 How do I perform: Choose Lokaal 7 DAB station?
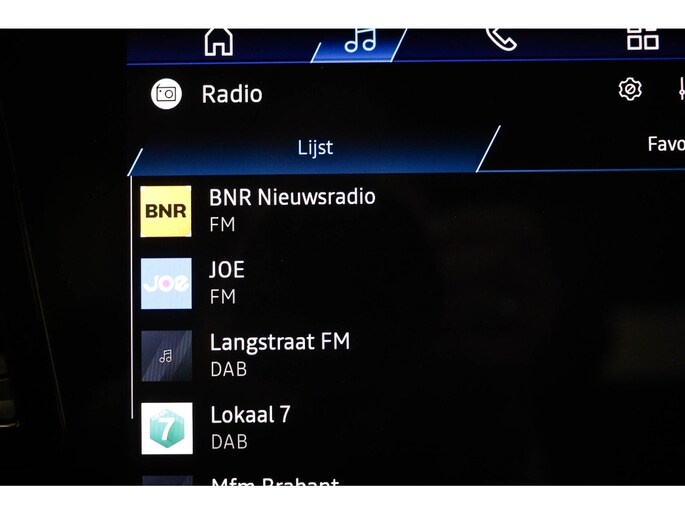(x=250, y=426)
